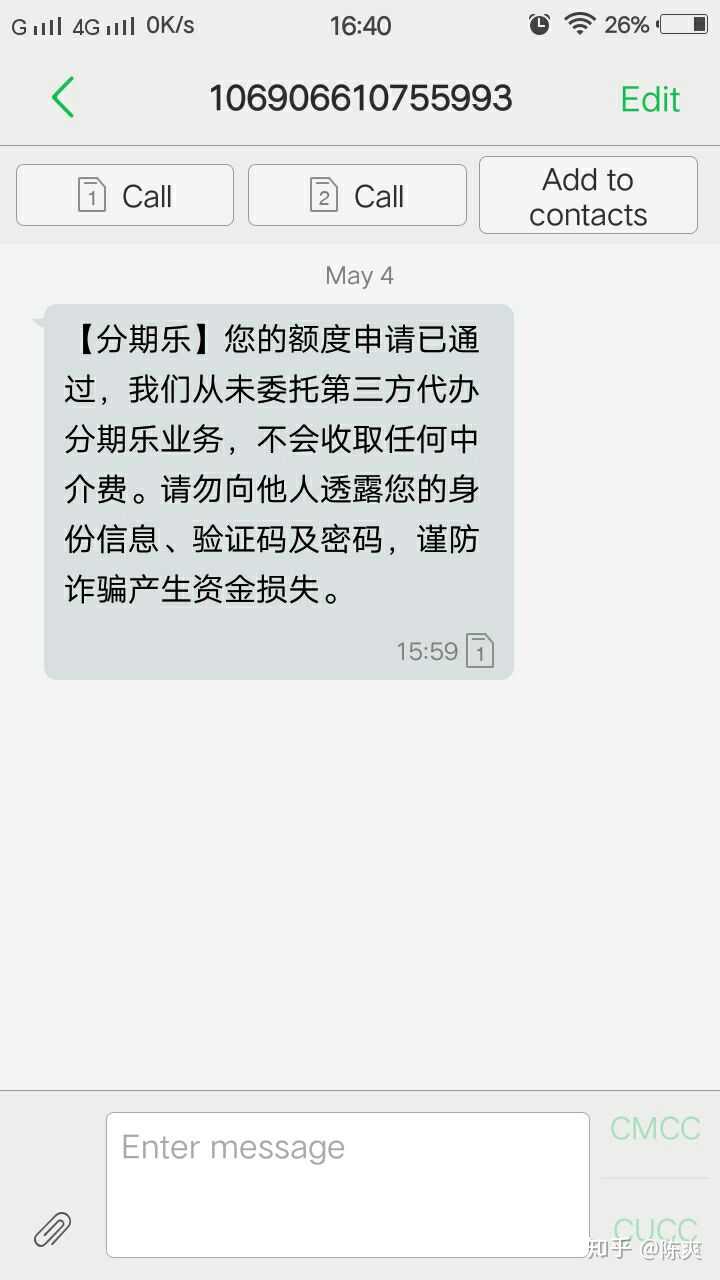Tap the SIM 2 icon beside Call
Screen dimensions: 720x1280
pos(323,195)
